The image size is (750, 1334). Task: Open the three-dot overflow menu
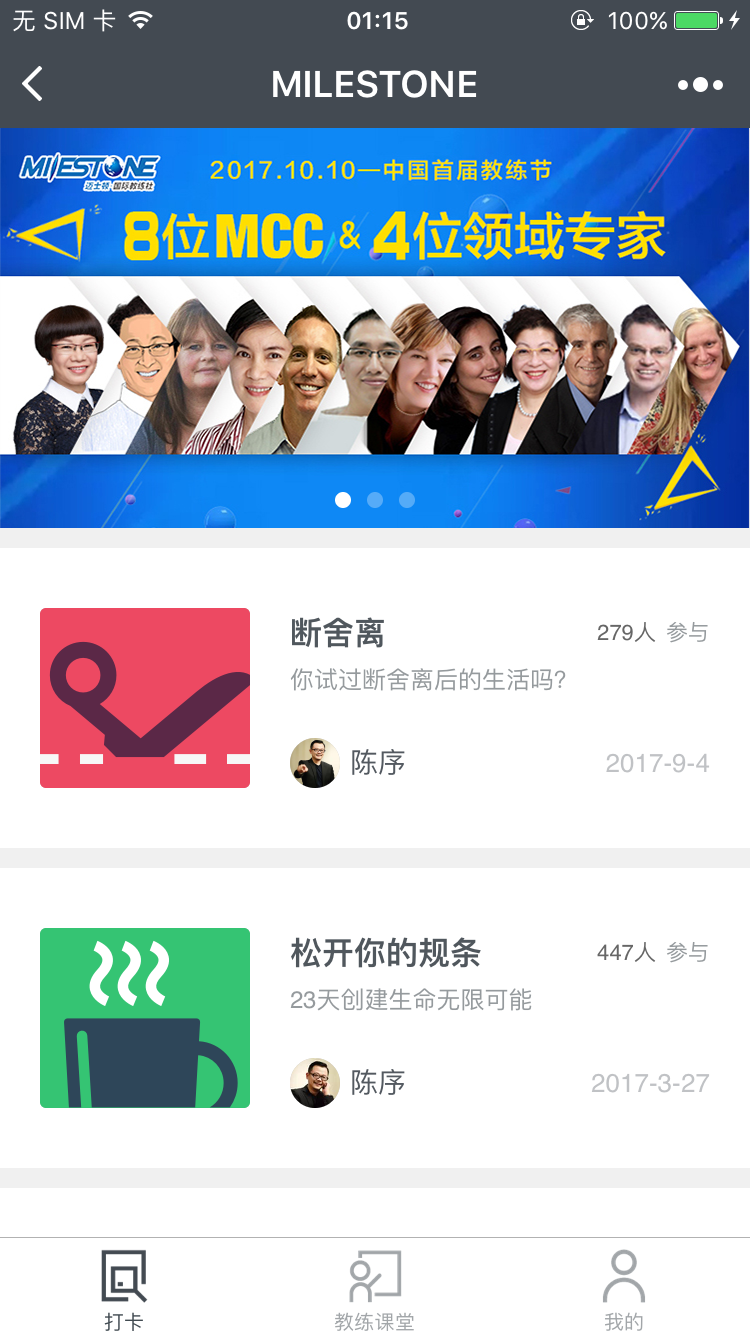tap(700, 85)
